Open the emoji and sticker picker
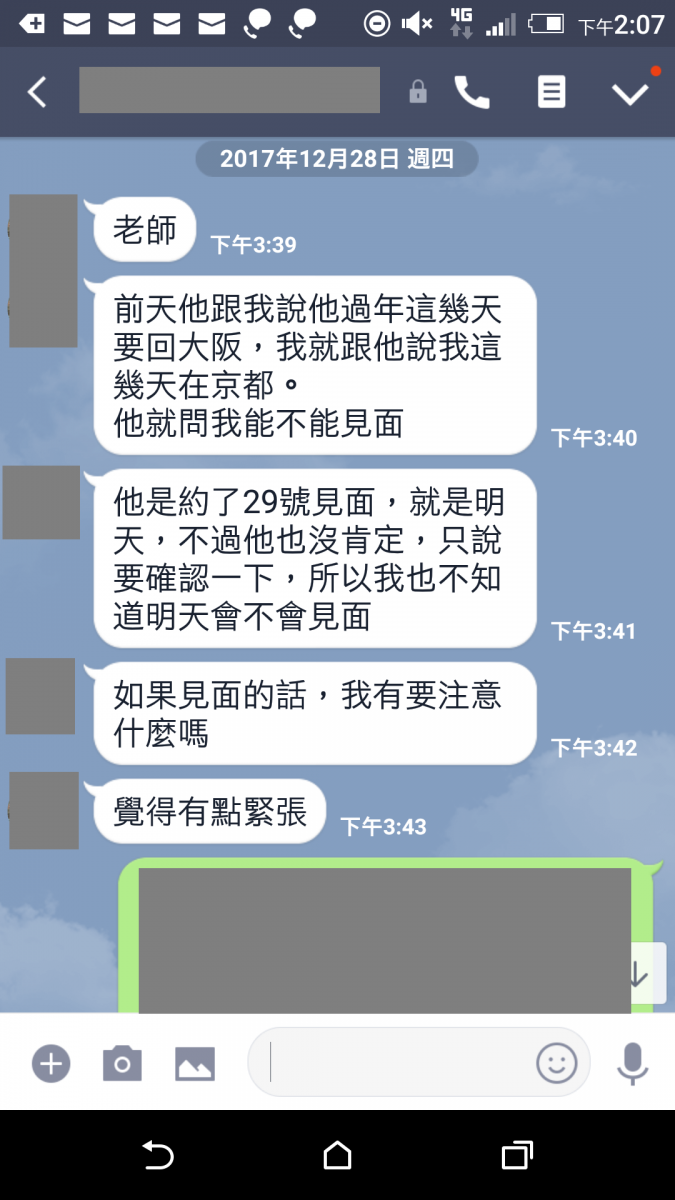This screenshot has width=675, height=1200. click(x=557, y=1062)
